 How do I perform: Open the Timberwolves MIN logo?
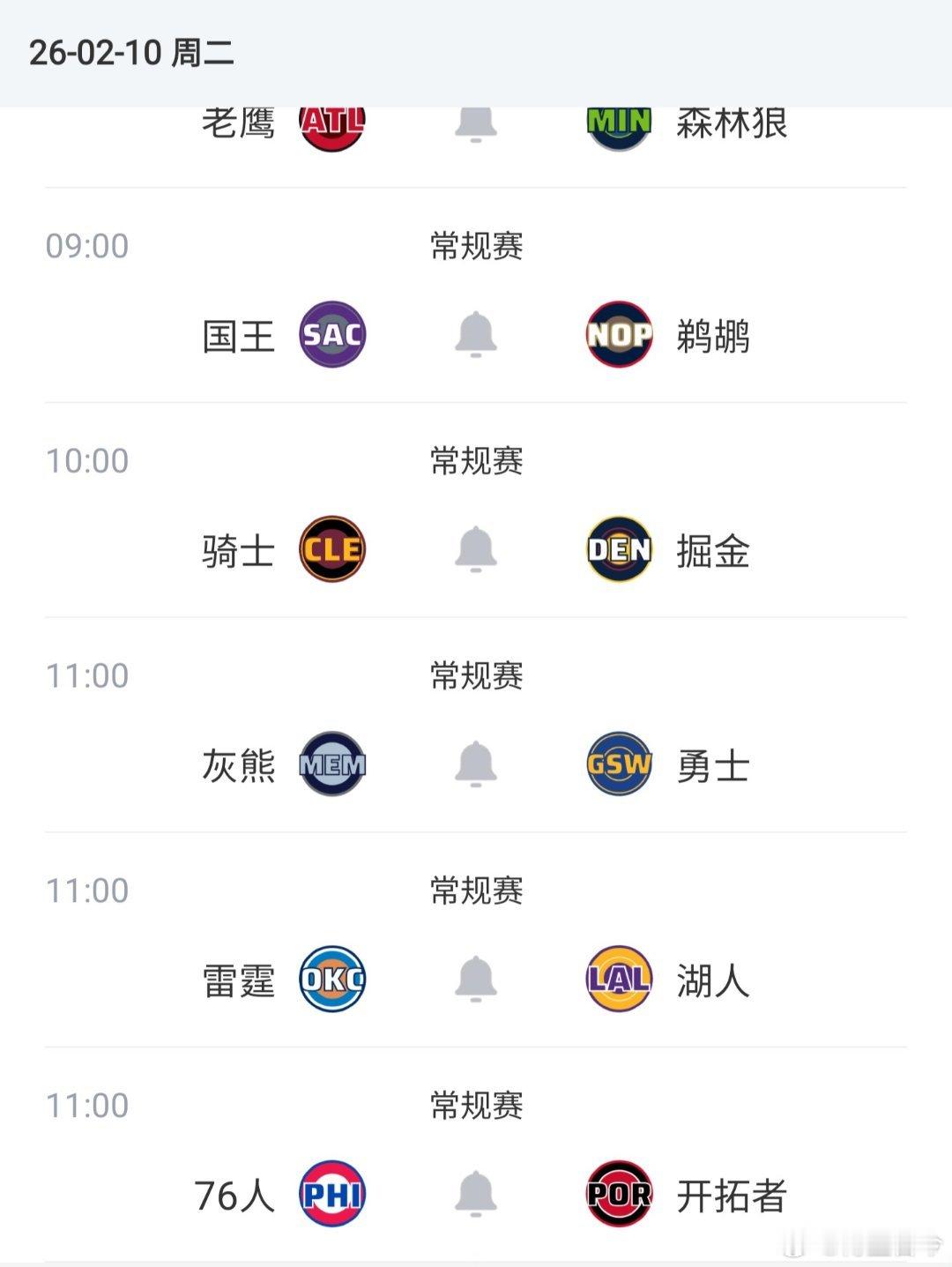point(620,125)
